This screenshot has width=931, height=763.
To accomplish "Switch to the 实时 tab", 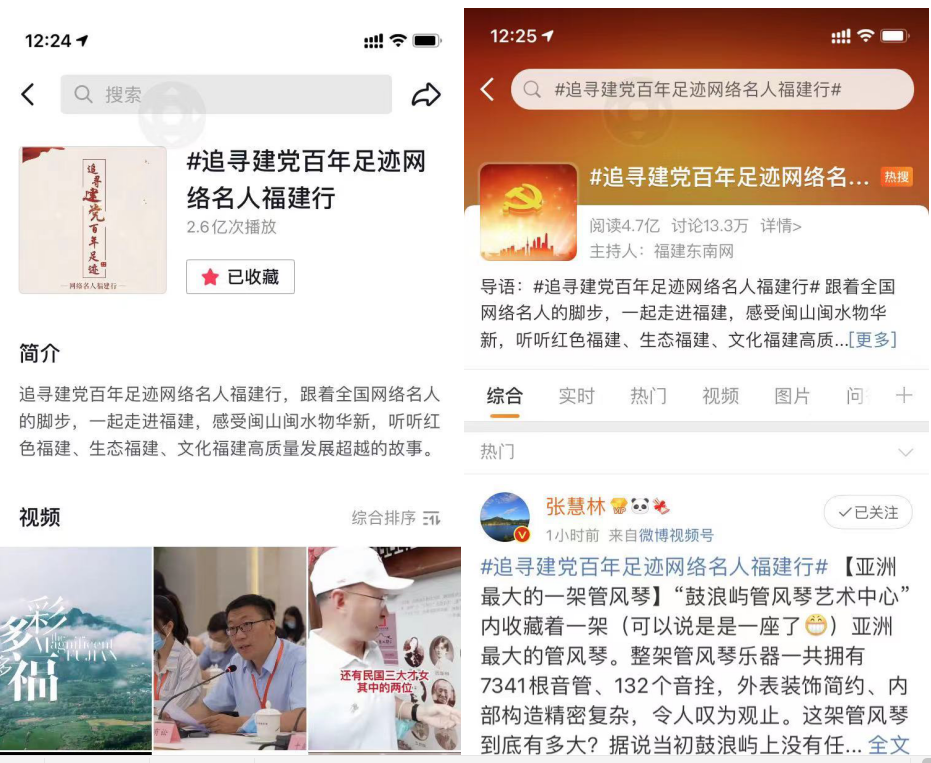I will [x=577, y=396].
